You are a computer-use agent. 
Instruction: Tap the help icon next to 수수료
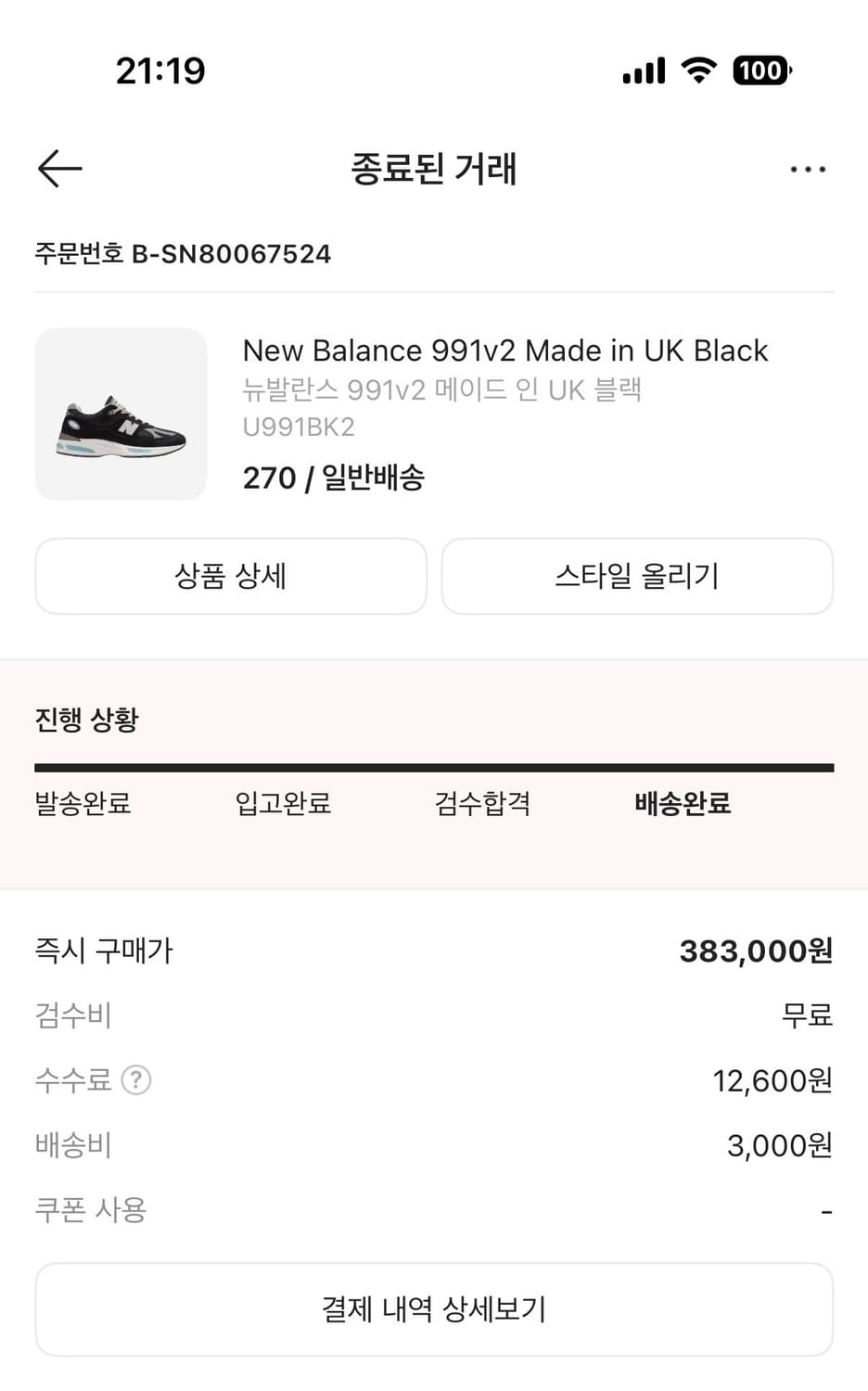pyautogui.click(x=135, y=1079)
